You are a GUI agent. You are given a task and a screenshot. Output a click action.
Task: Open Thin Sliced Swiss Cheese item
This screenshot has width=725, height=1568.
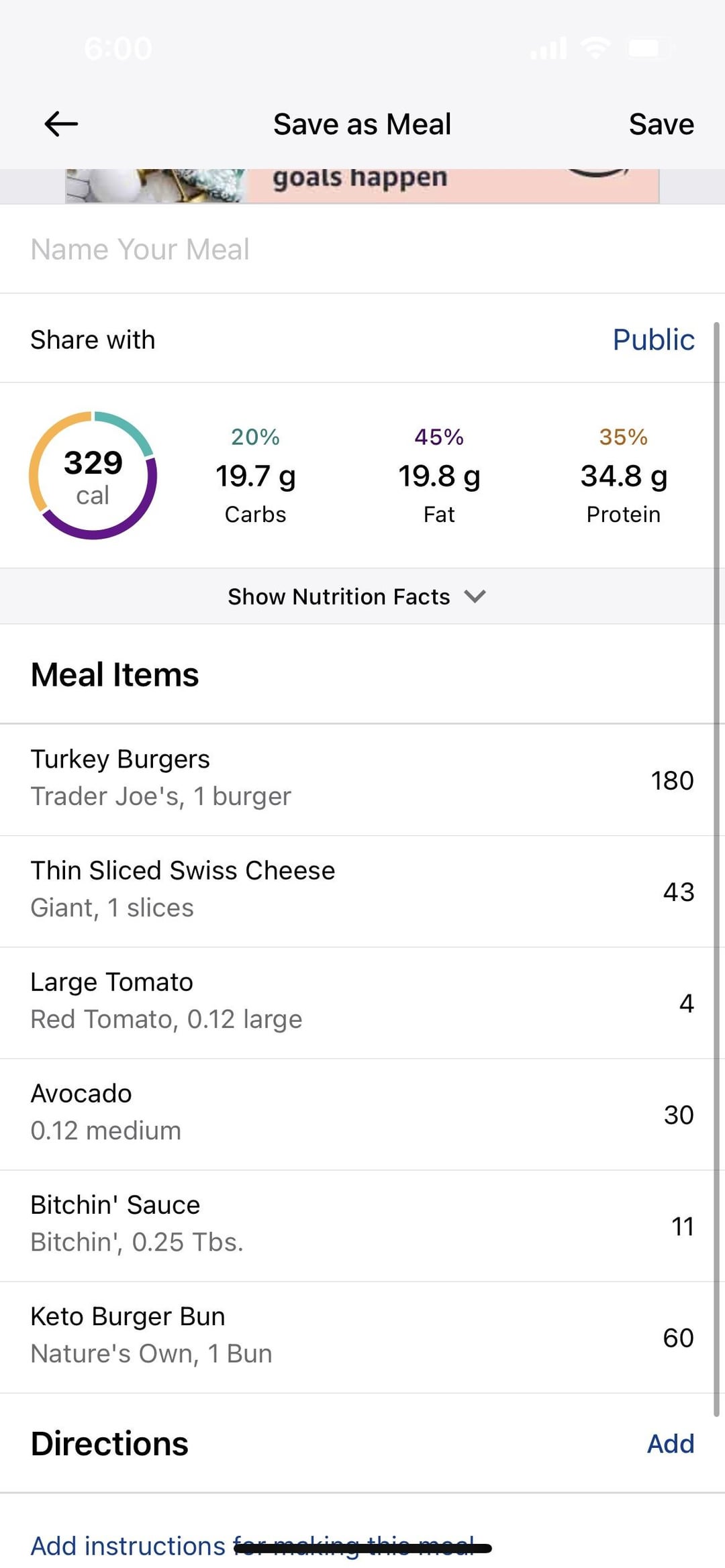click(x=357, y=892)
